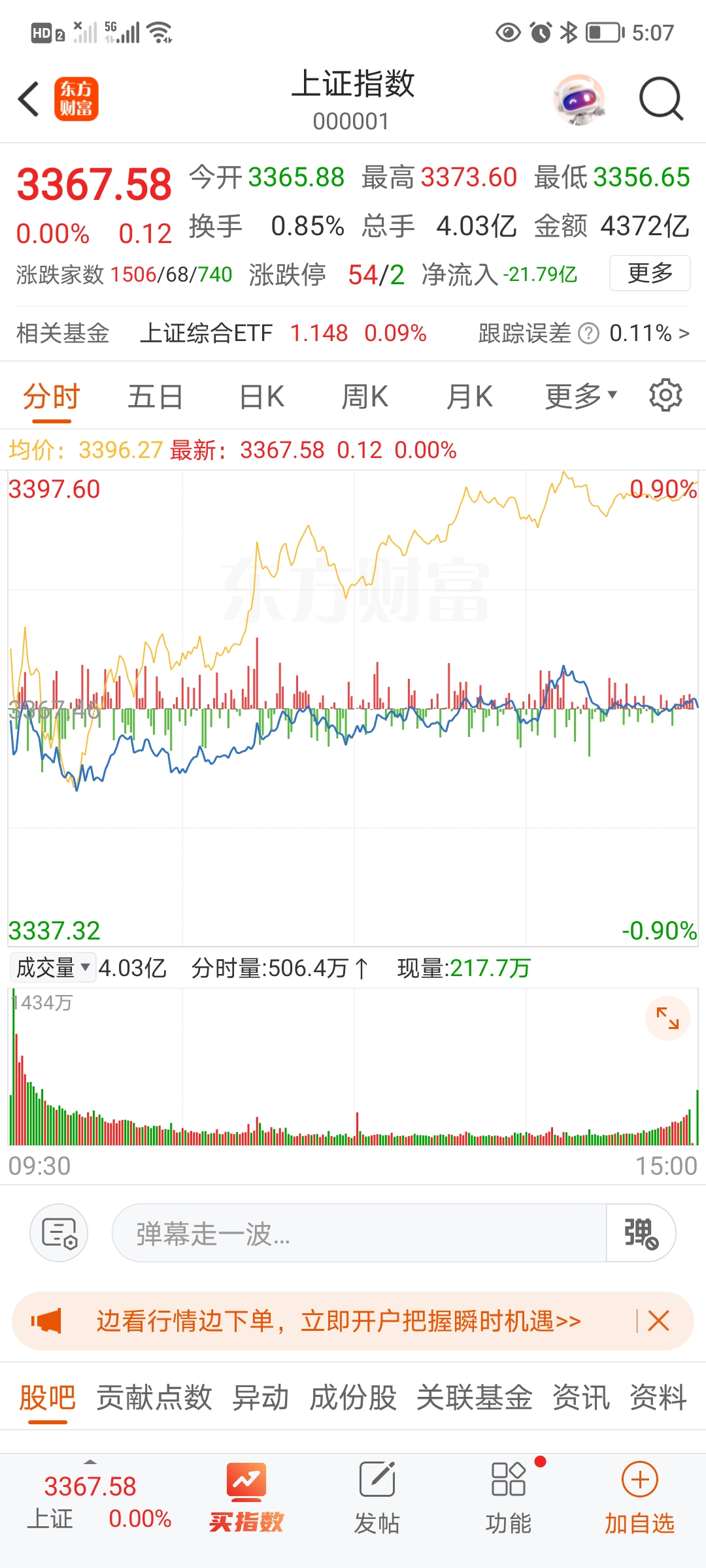The image size is (706, 1568).
Task: Add index via 加自选 button
Action: (x=639, y=1497)
